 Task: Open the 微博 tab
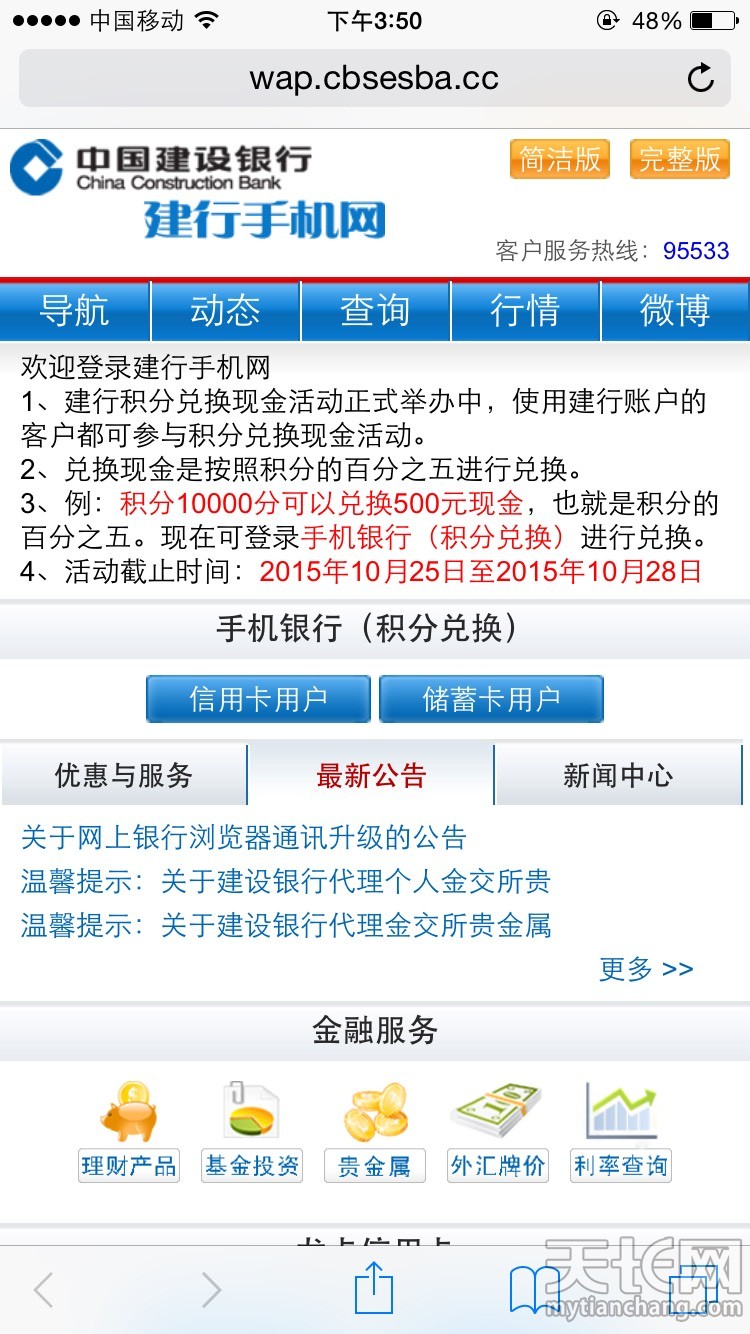click(x=675, y=310)
